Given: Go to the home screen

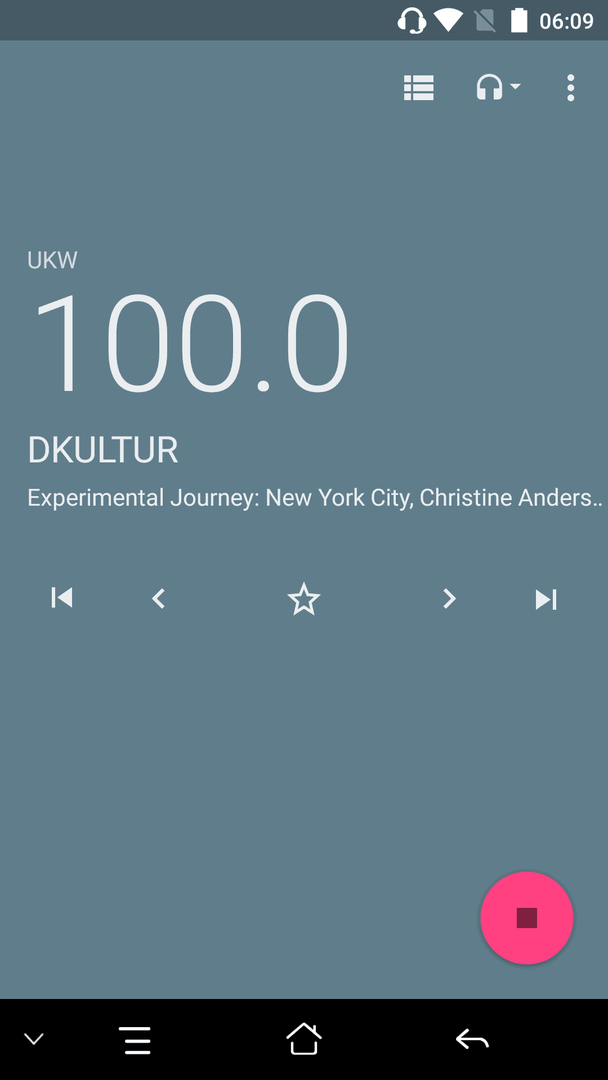Looking at the screenshot, I should [304, 1039].
